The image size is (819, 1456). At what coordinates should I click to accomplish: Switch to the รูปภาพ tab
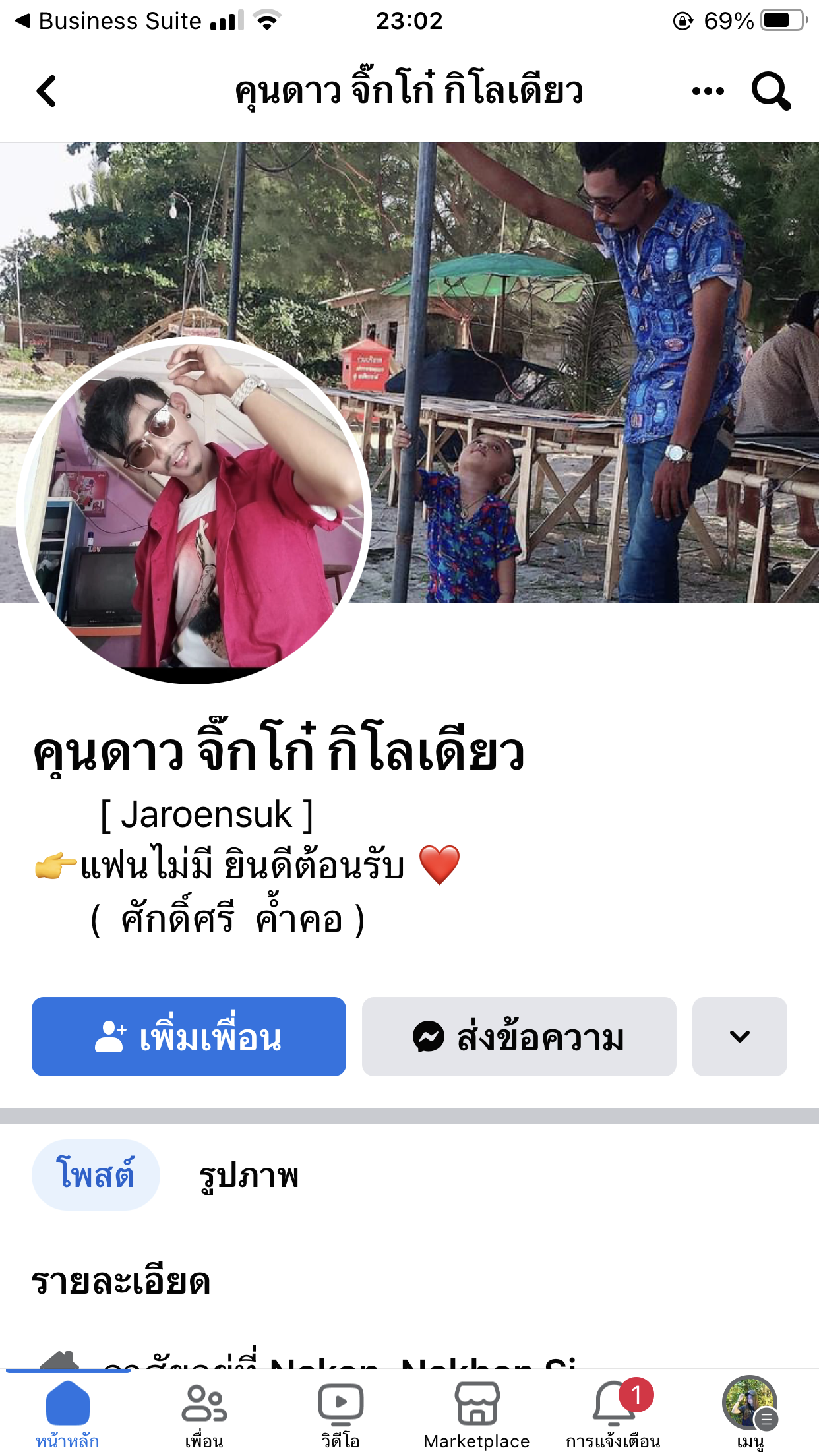pyautogui.click(x=249, y=1175)
